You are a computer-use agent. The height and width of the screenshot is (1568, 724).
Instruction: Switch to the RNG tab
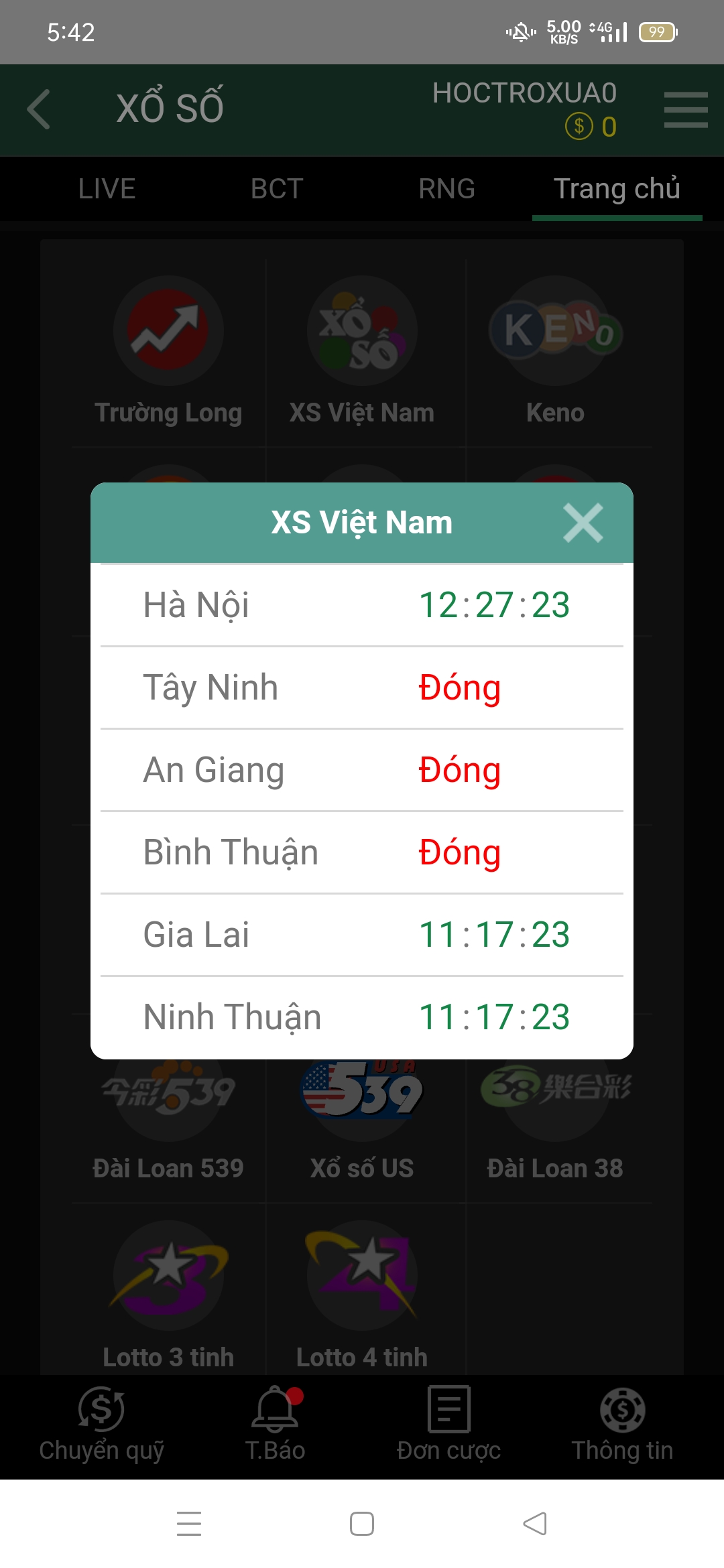446,189
